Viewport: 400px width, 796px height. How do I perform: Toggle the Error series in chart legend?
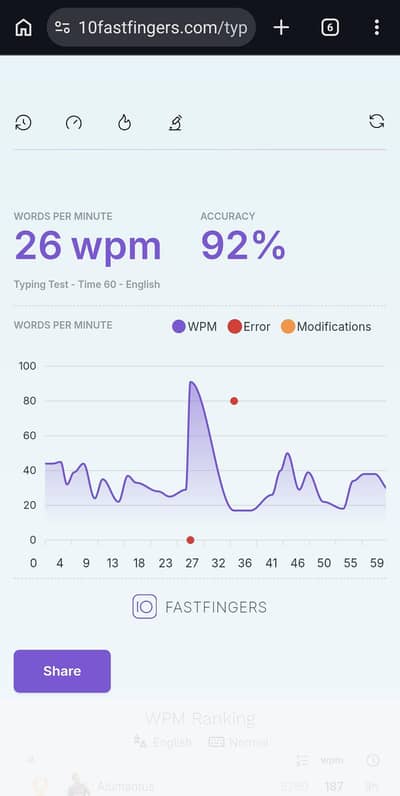pyautogui.click(x=249, y=326)
